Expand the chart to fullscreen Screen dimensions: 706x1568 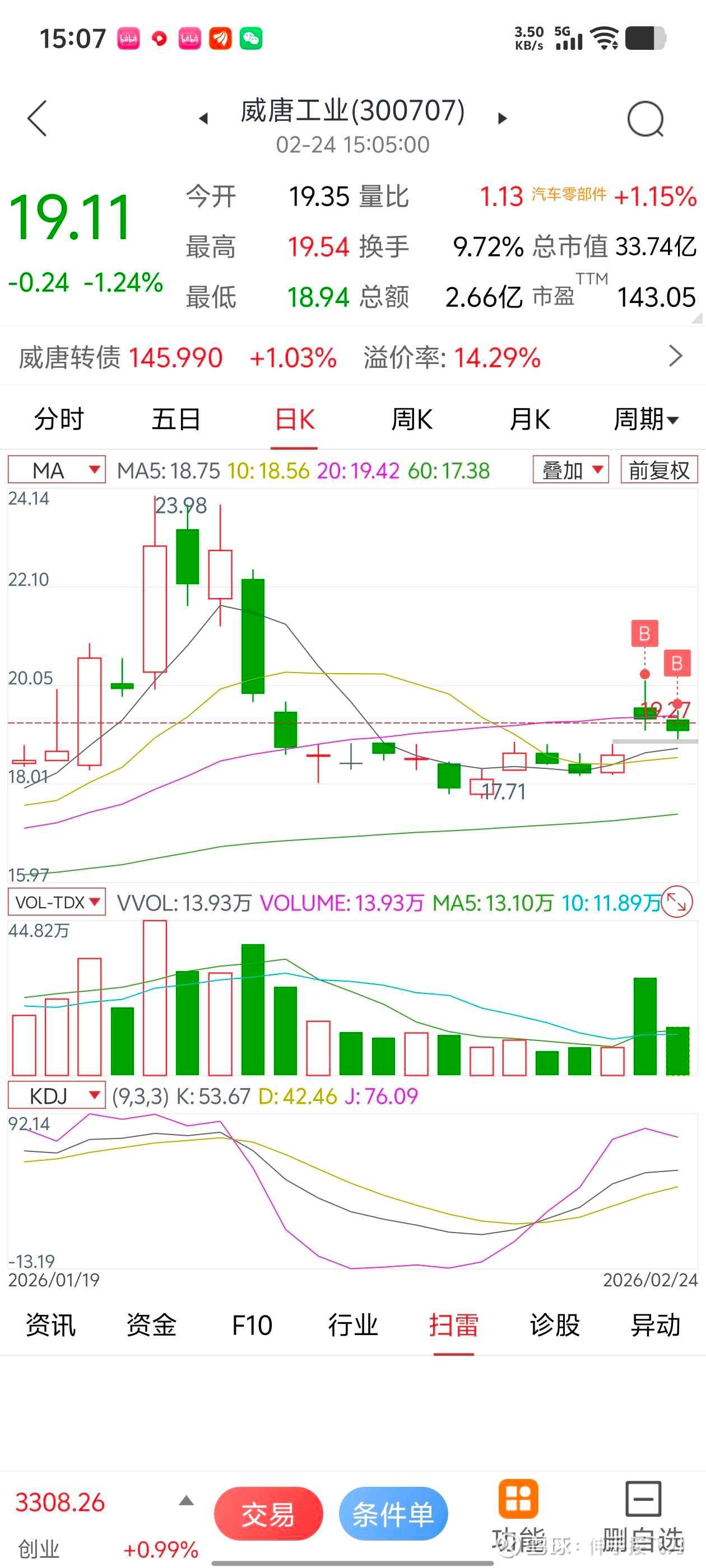[x=677, y=902]
